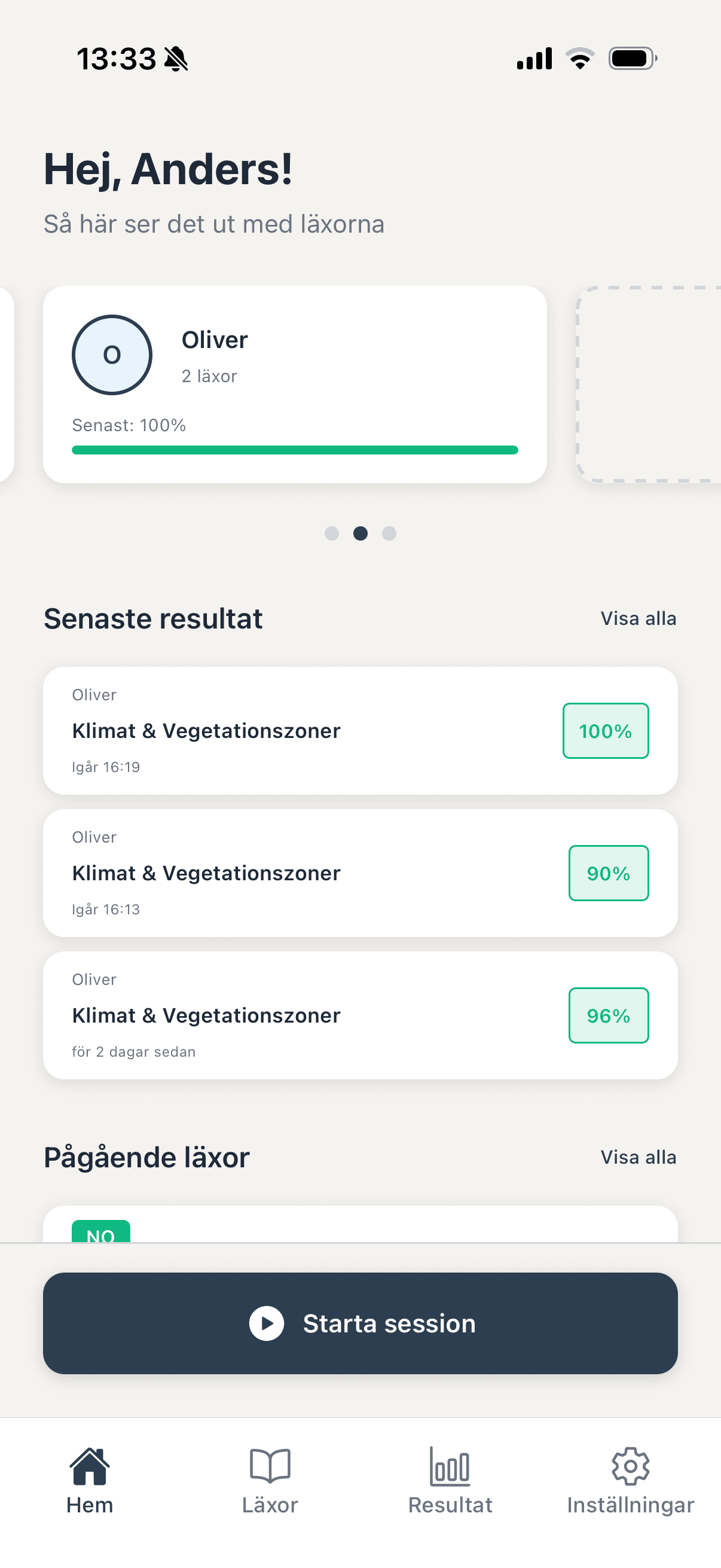The width and height of the screenshot is (721, 1568).
Task: Click Visa alla next to Senaste resultat
Action: click(638, 618)
